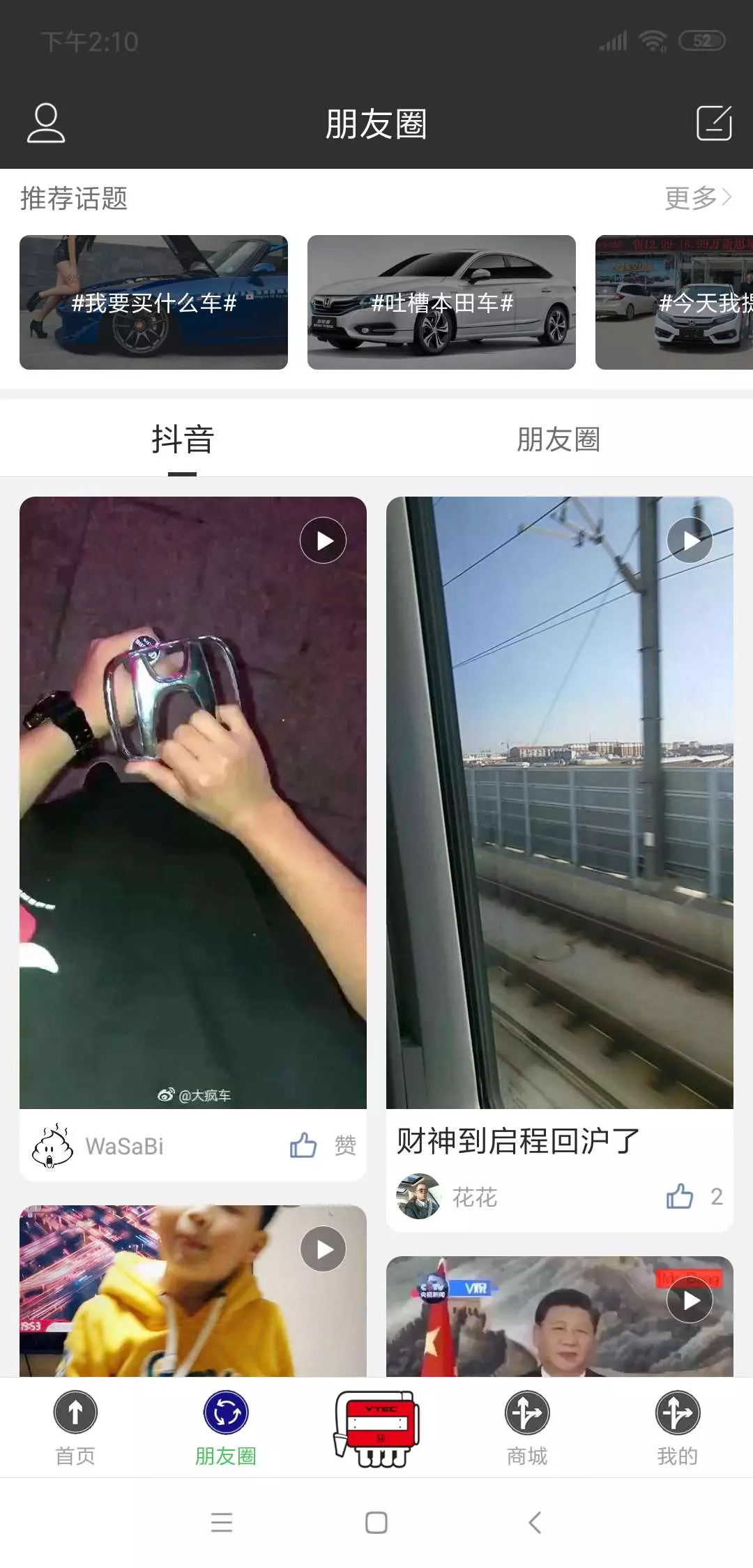Open topic #我要买什么车#
The image size is (753, 1568).
pyautogui.click(x=153, y=302)
